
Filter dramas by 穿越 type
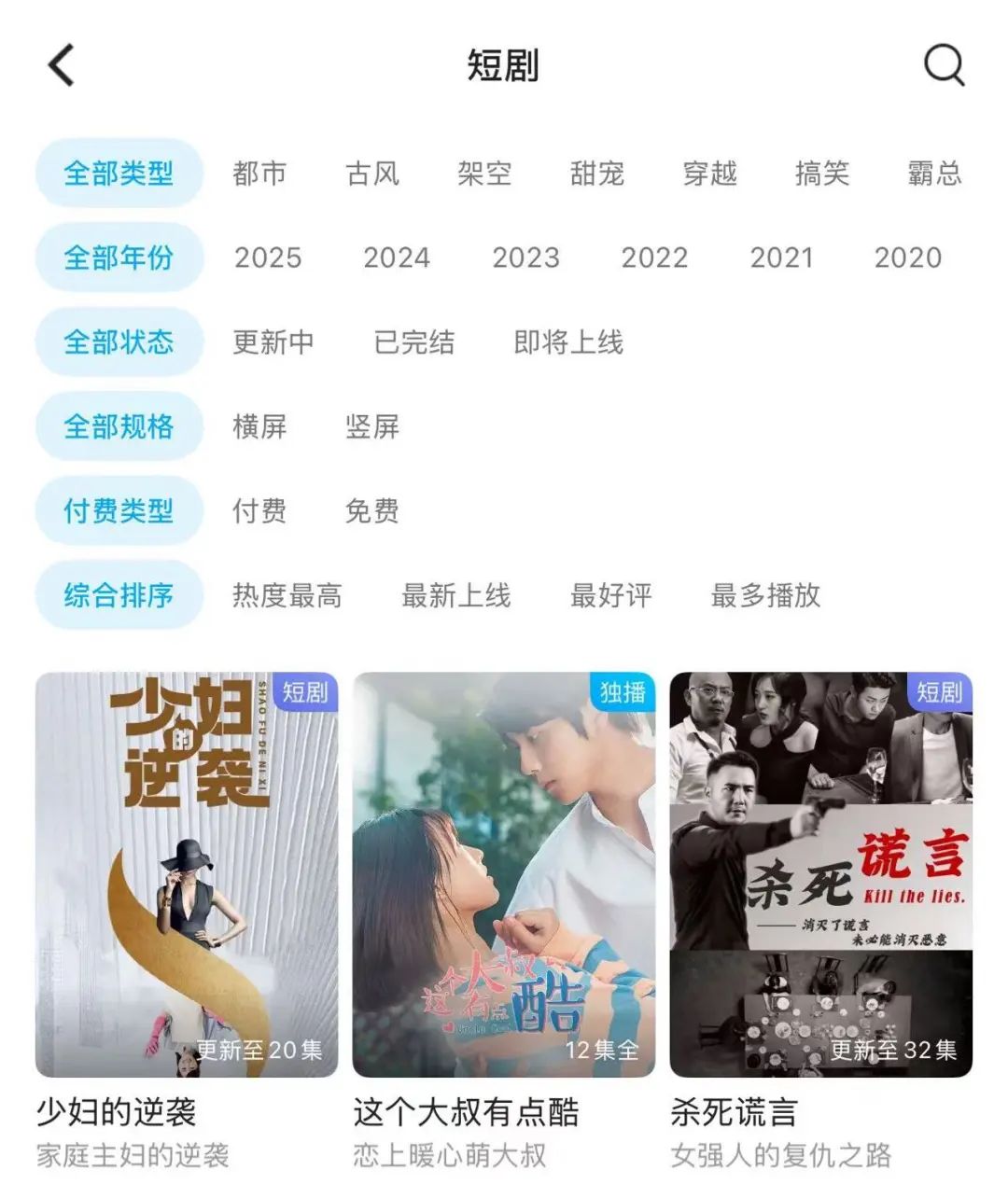[709, 174]
